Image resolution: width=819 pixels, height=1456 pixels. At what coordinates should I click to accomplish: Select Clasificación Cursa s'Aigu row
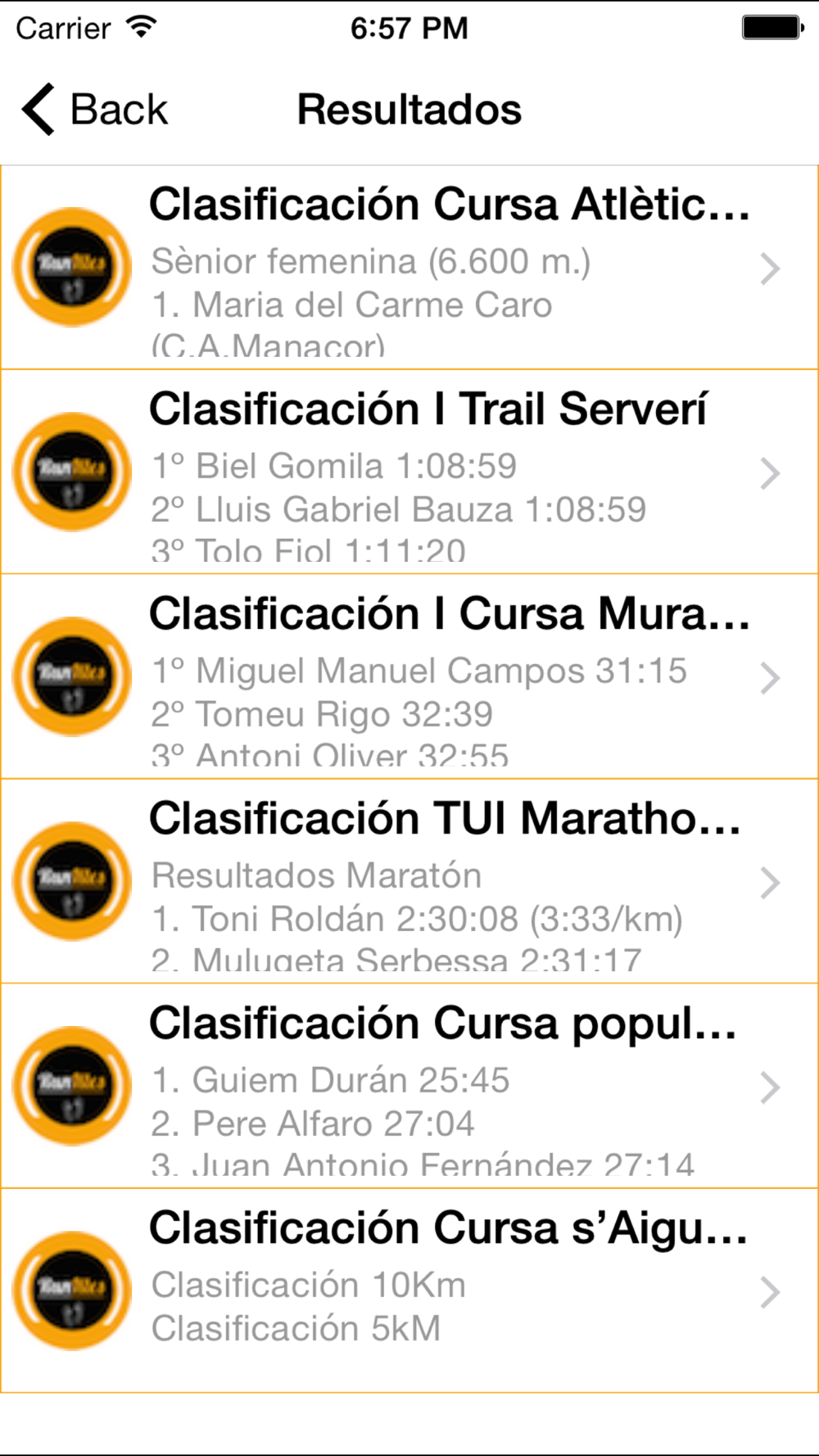(x=409, y=1291)
